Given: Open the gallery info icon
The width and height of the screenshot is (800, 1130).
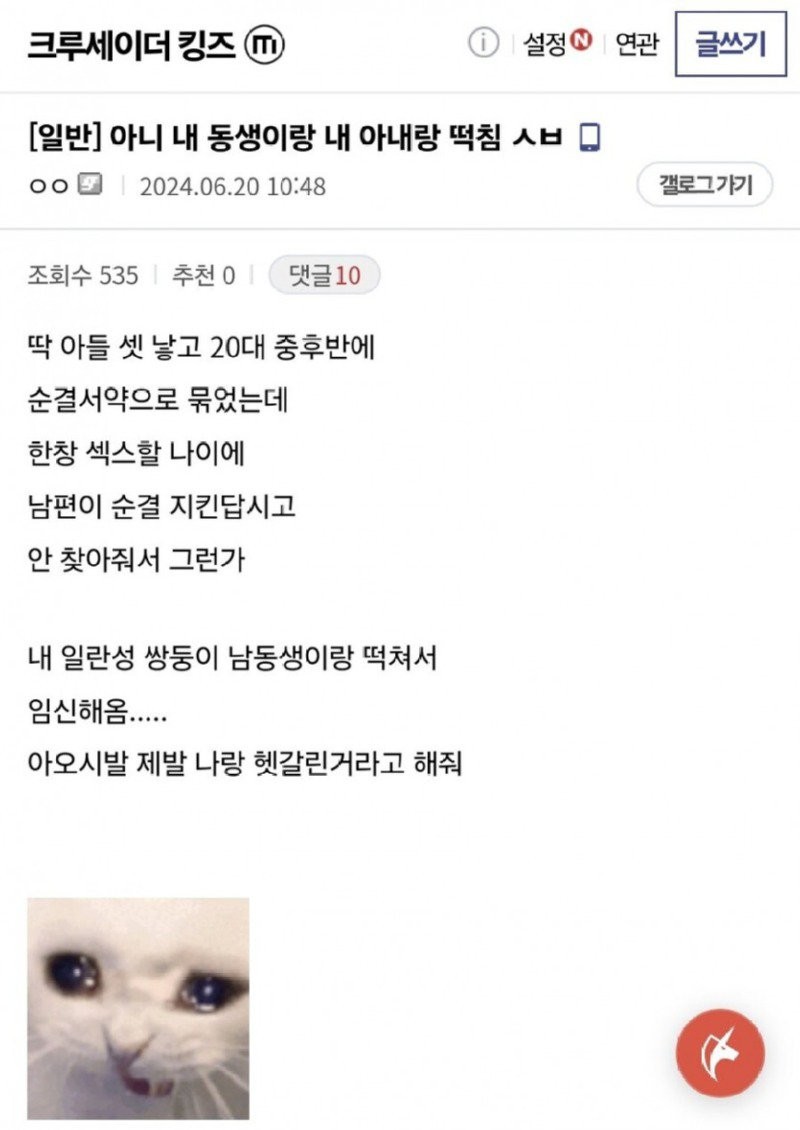Looking at the screenshot, I should click(483, 44).
